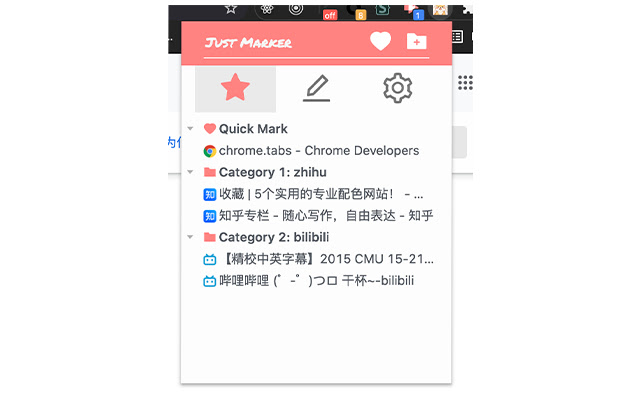Switch to the star bookmarks tab
640x400 pixels.
click(x=235, y=89)
